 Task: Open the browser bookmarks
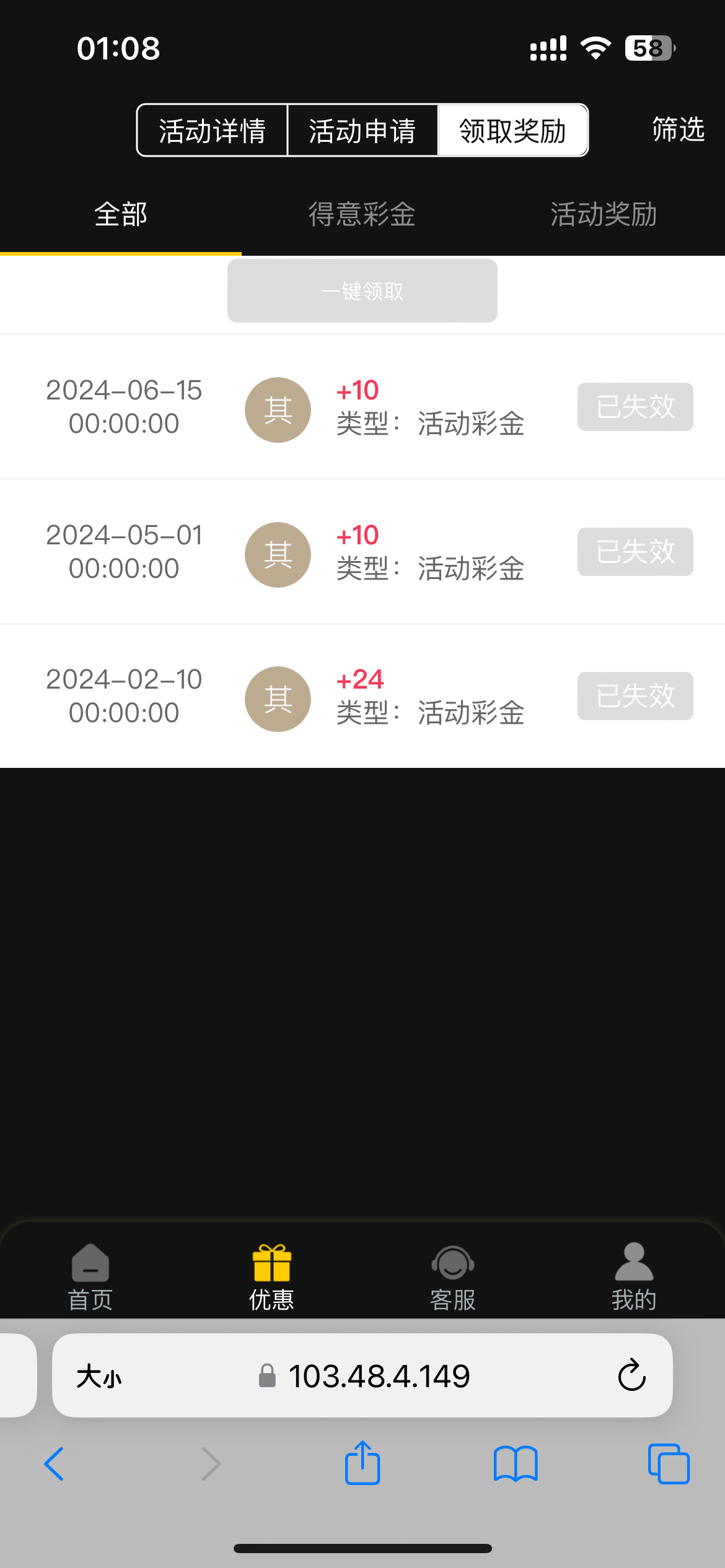pyautogui.click(x=516, y=1464)
